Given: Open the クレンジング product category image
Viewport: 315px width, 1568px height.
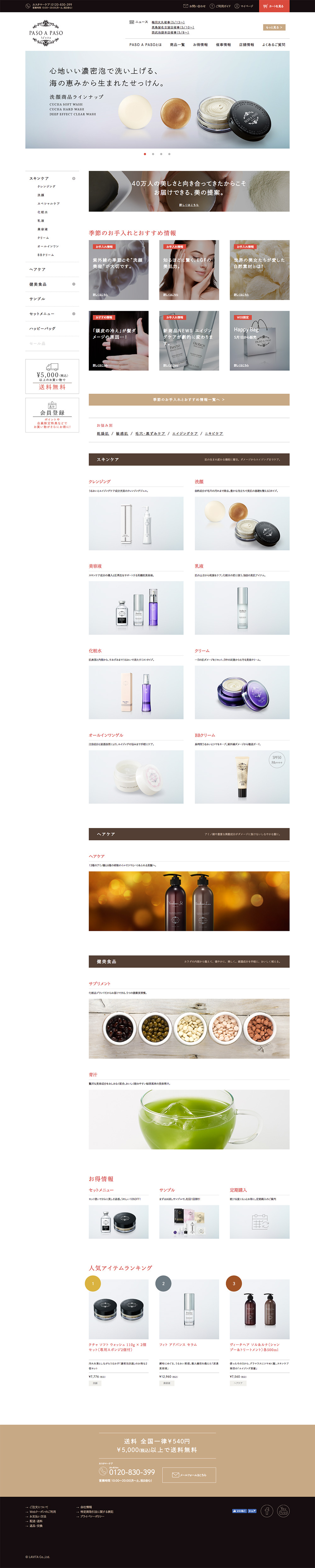Looking at the screenshot, I should tap(136, 524).
